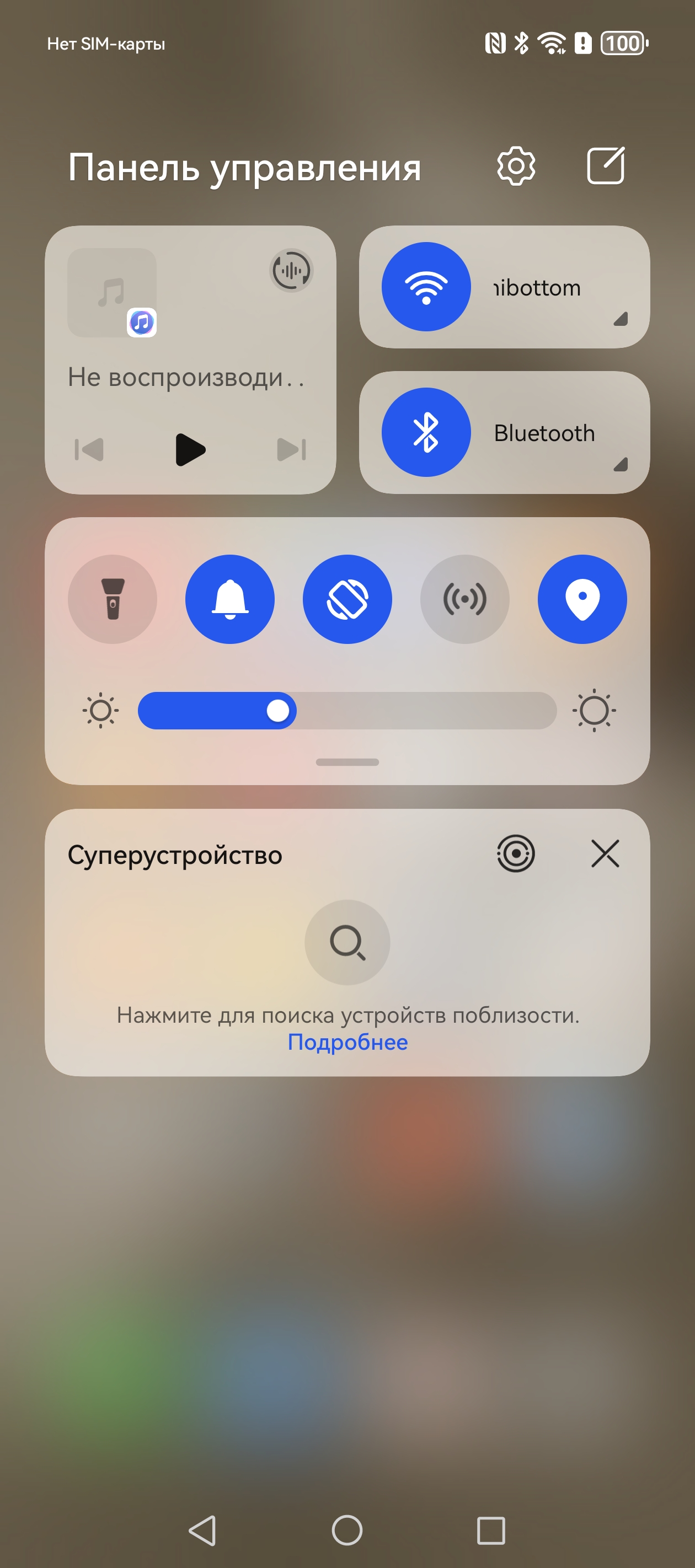Play music in the media card
The width and height of the screenshot is (695, 1568).
(190, 450)
